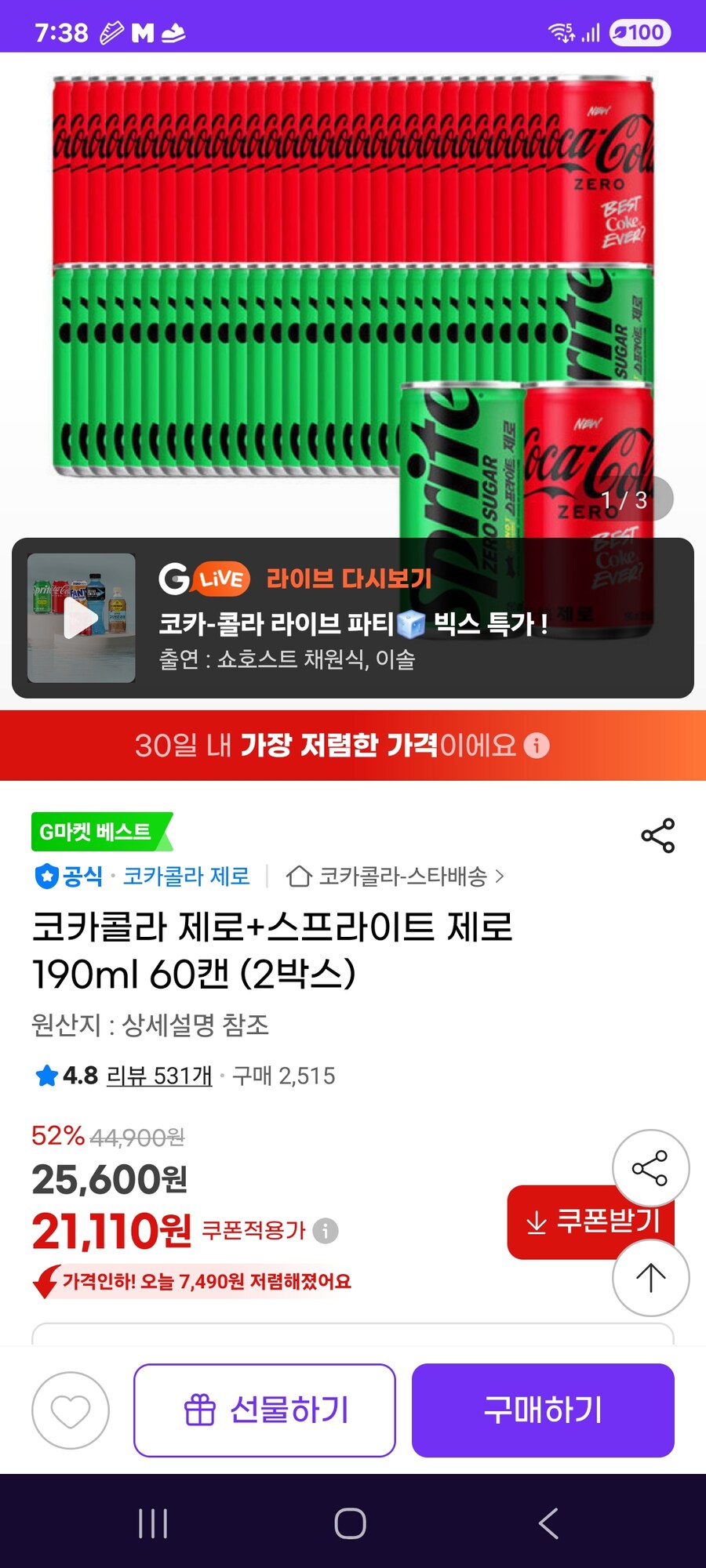Tap 라이브 다시보기 to expand live replay
Screen dimensions: 706x1568
pos(351,579)
